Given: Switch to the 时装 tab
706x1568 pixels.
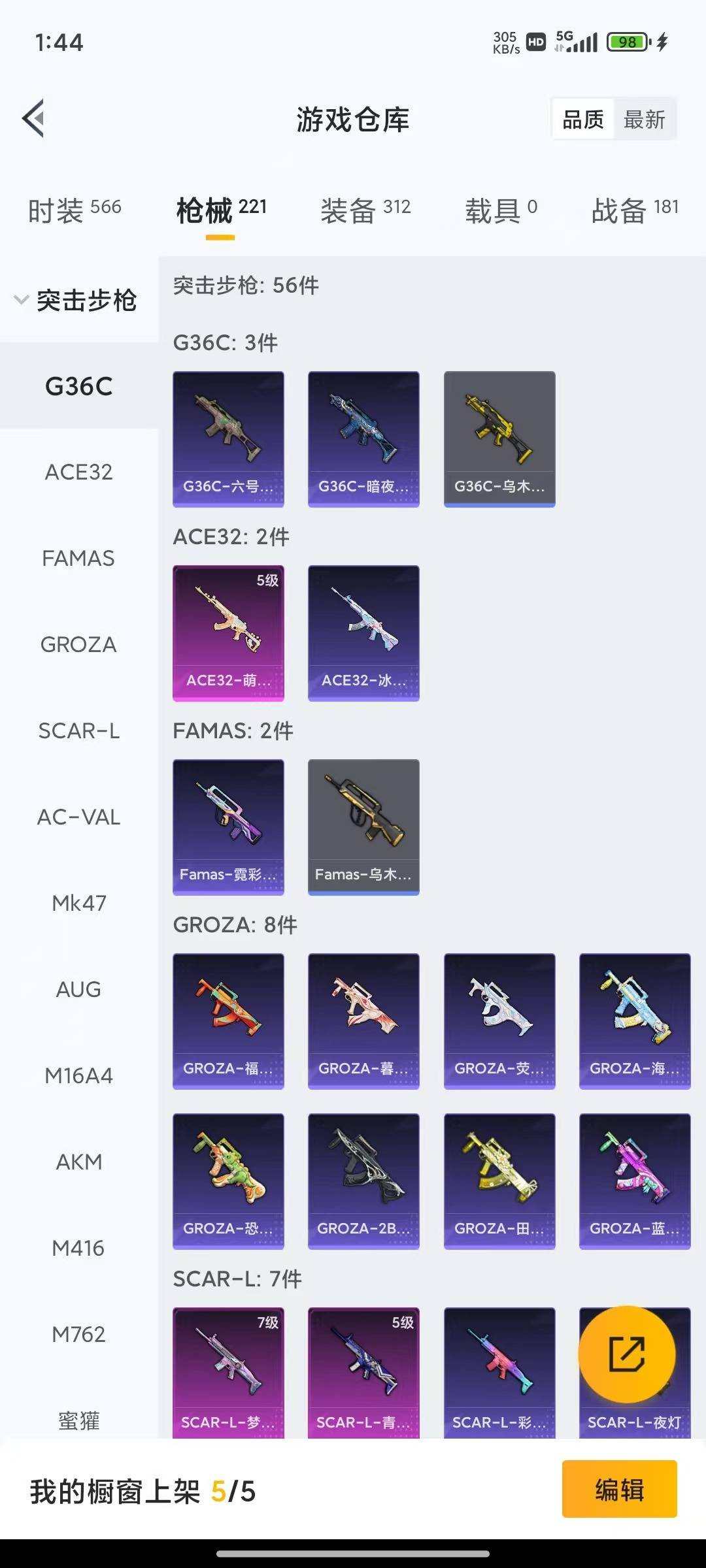Looking at the screenshot, I should pyautogui.click(x=74, y=210).
